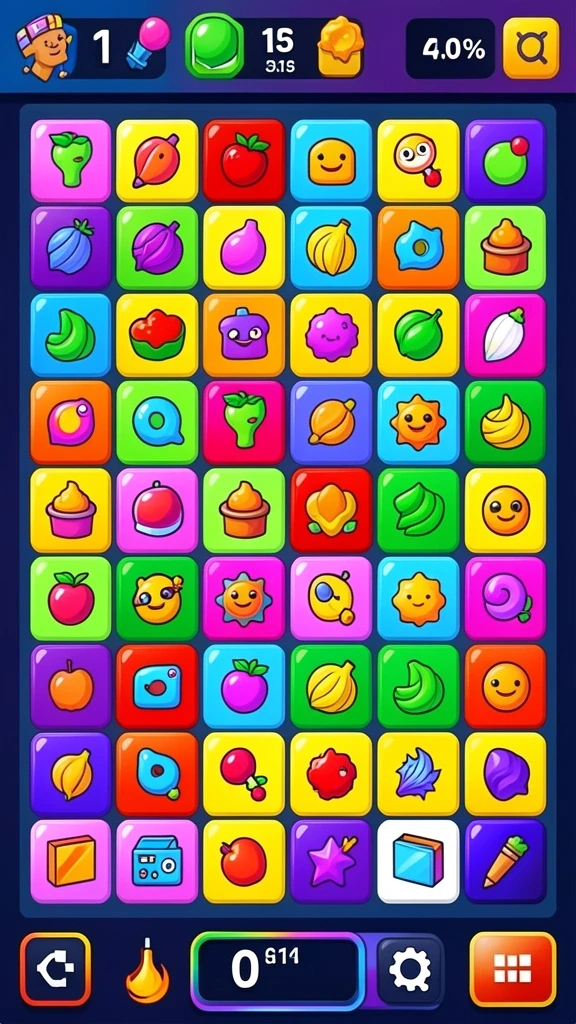Select the purple tile with the star
The height and width of the screenshot is (1024, 576).
(331, 861)
